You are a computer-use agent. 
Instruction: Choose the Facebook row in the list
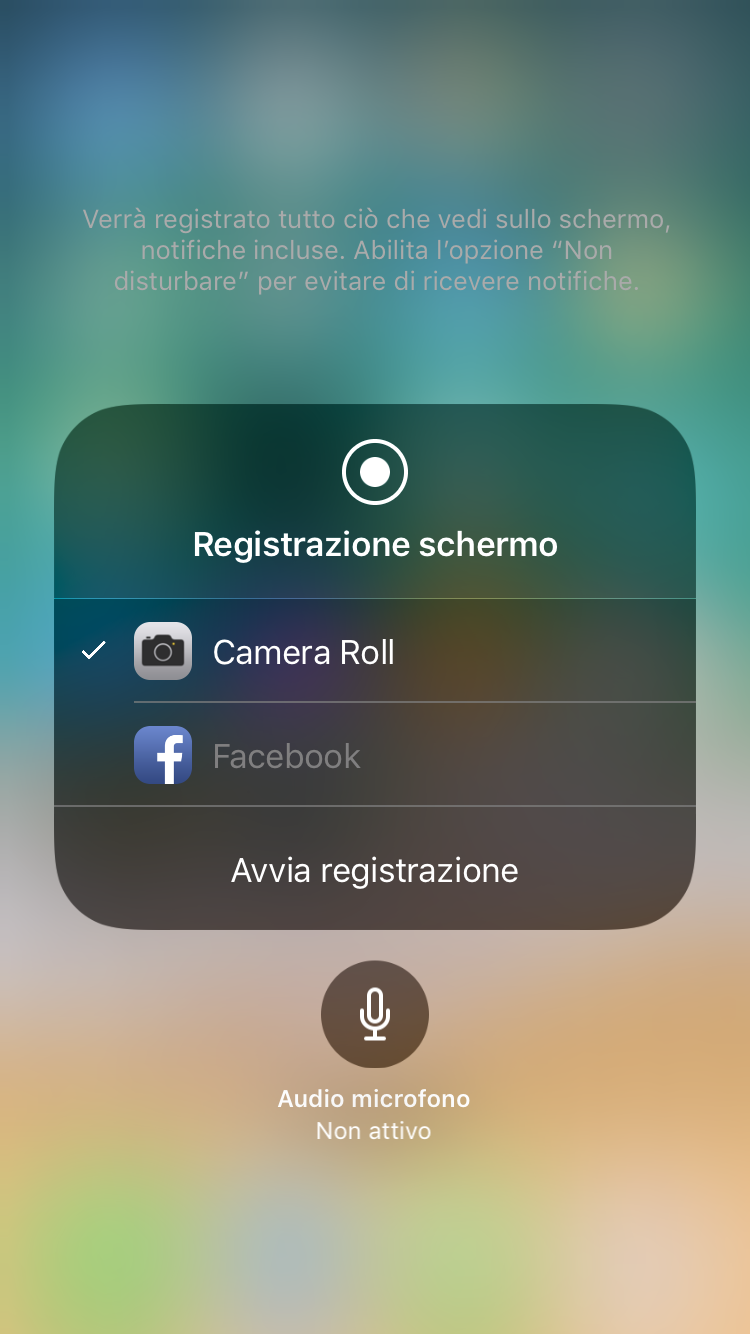click(375, 755)
